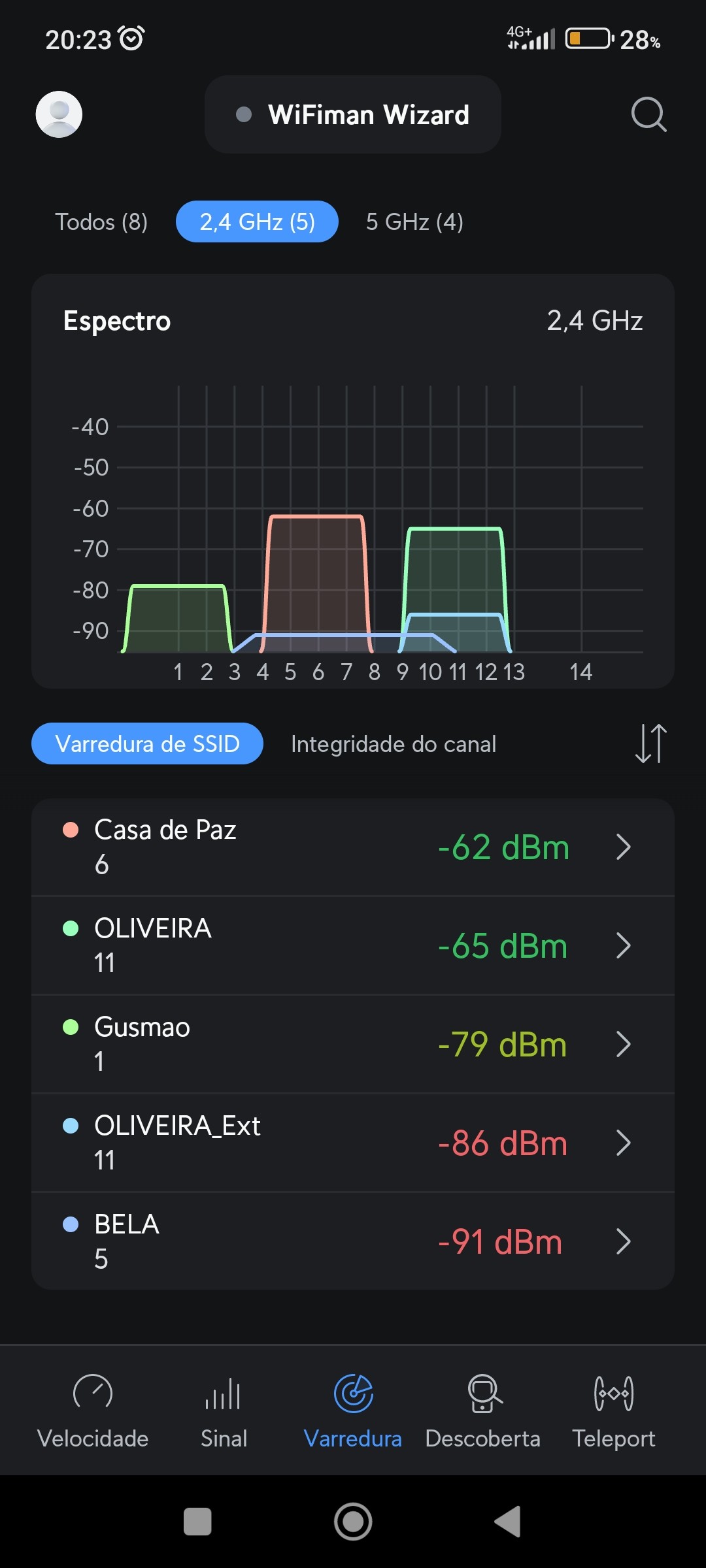706x1568 pixels.
Task: Open the profile avatar
Action: click(x=59, y=114)
